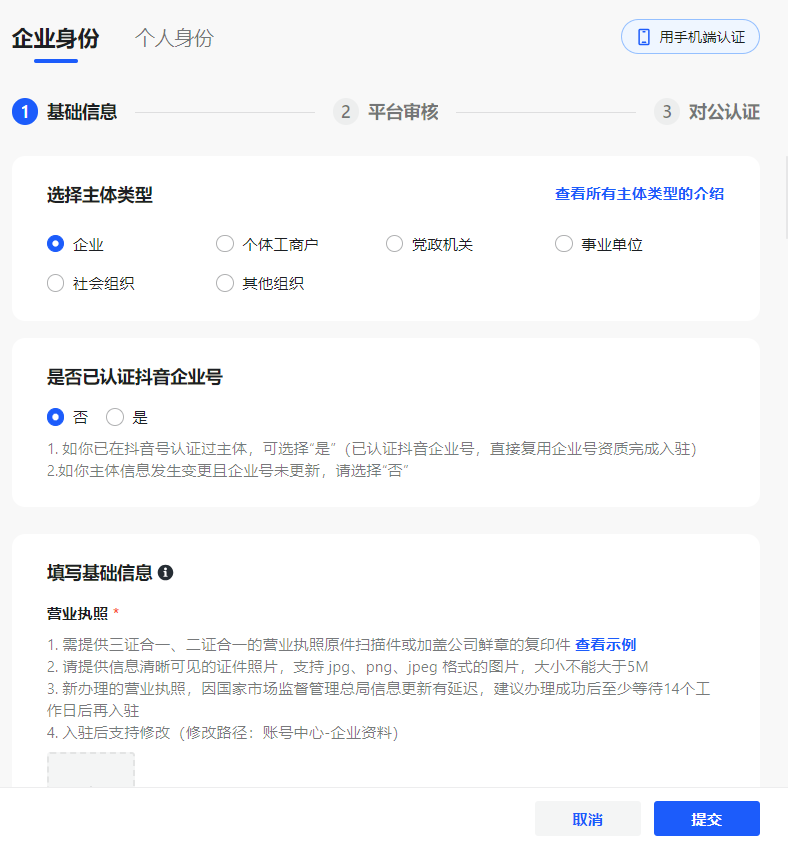Image resolution: width=788 pixels, height=844 pixels.
Task: Select the 企业身份 tab
Action: pos(55,39)
